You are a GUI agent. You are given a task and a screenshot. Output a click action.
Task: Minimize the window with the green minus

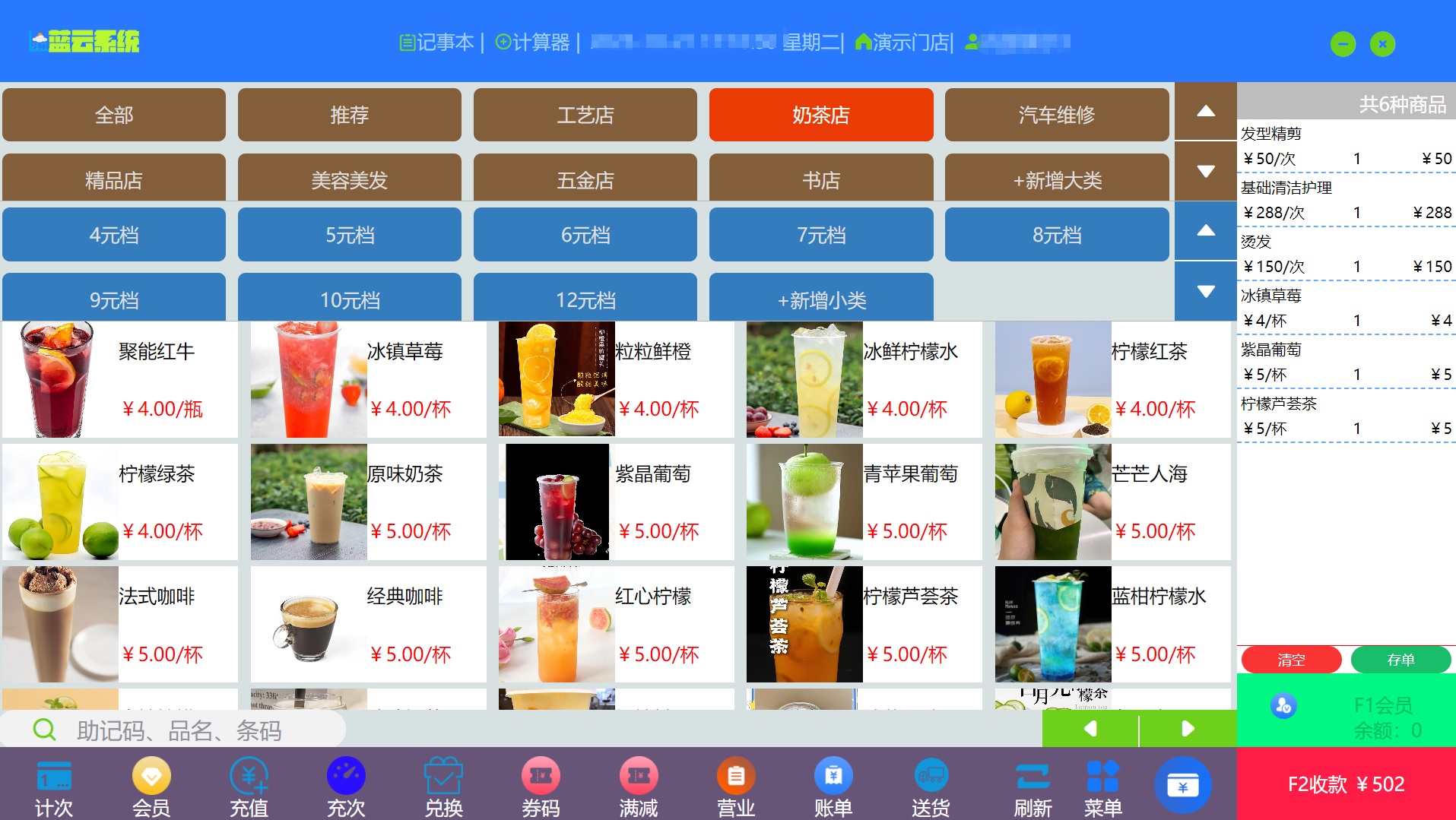[1343, 44]
